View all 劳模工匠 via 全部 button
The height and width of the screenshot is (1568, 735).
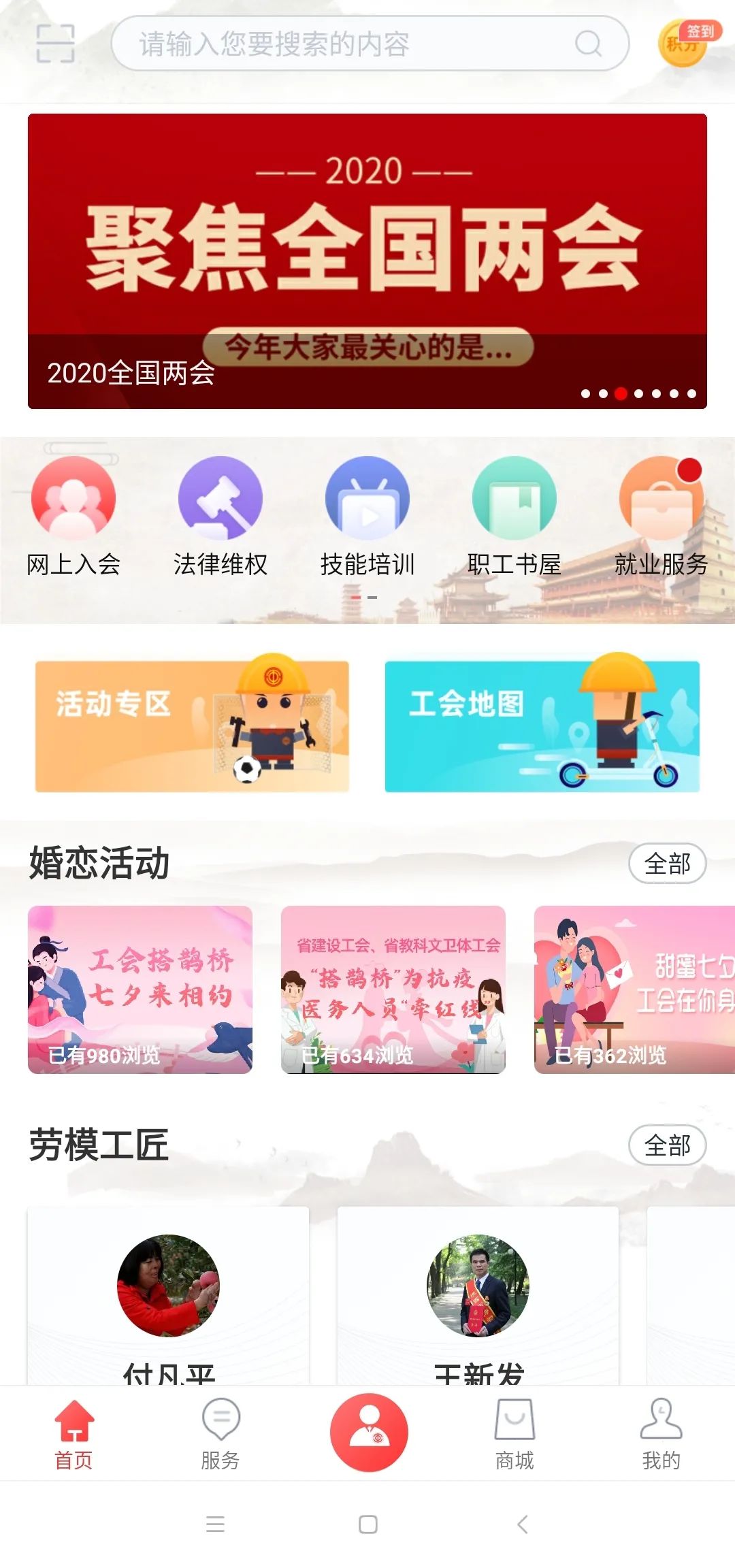point(667,1145)
